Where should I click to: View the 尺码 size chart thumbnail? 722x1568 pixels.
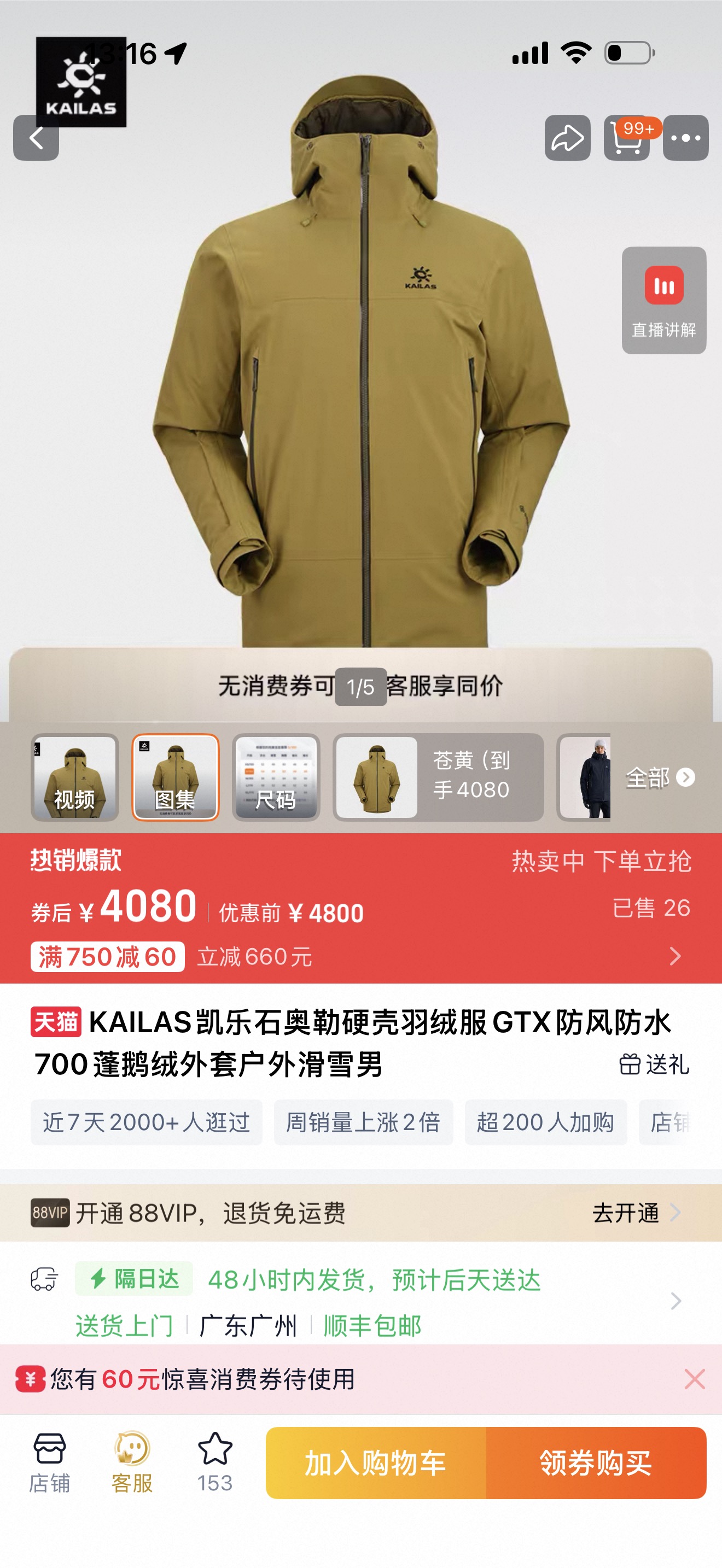click(x=276, y=777)
